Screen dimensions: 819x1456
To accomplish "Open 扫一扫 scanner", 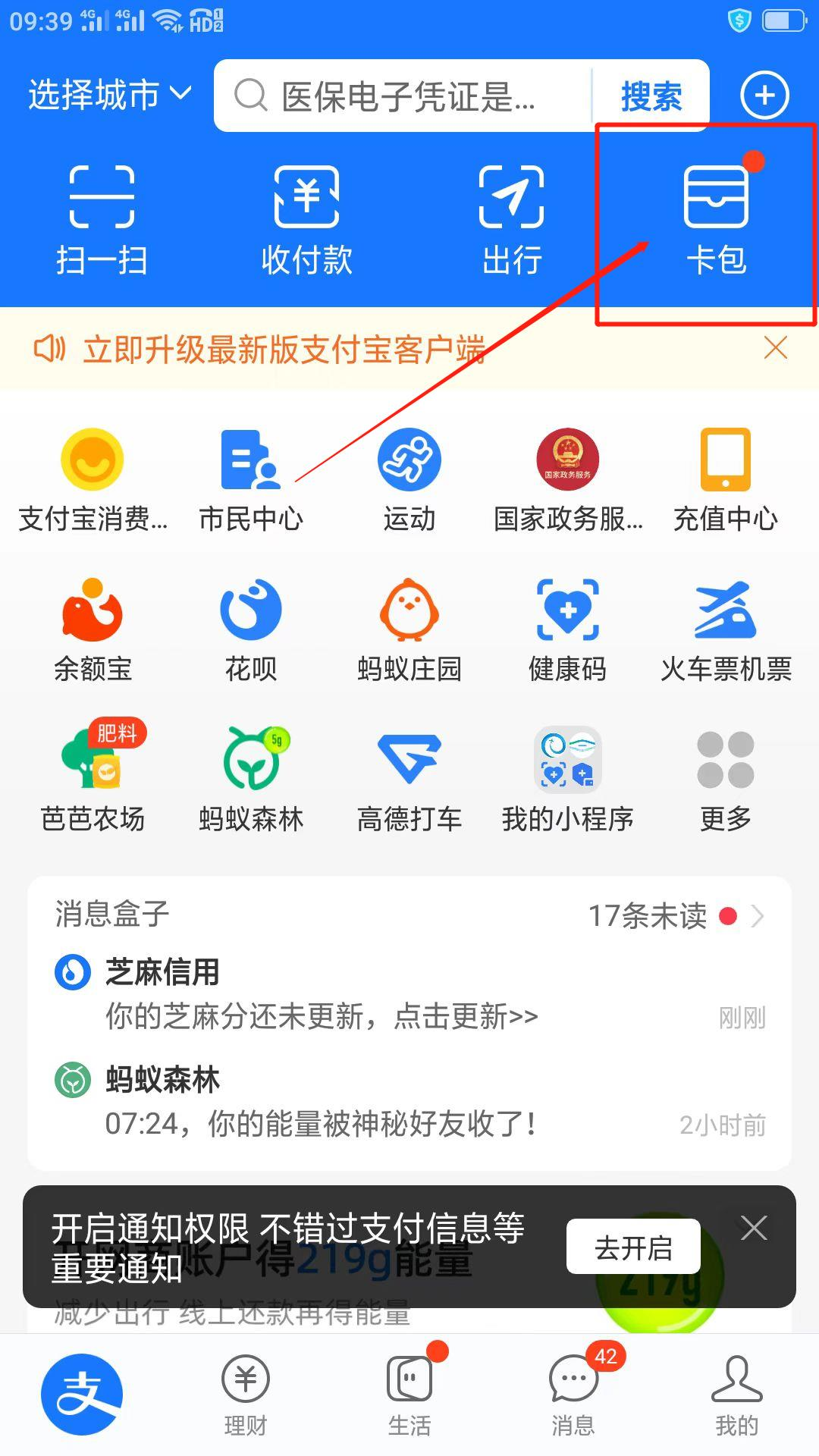I will coord(102,220).
